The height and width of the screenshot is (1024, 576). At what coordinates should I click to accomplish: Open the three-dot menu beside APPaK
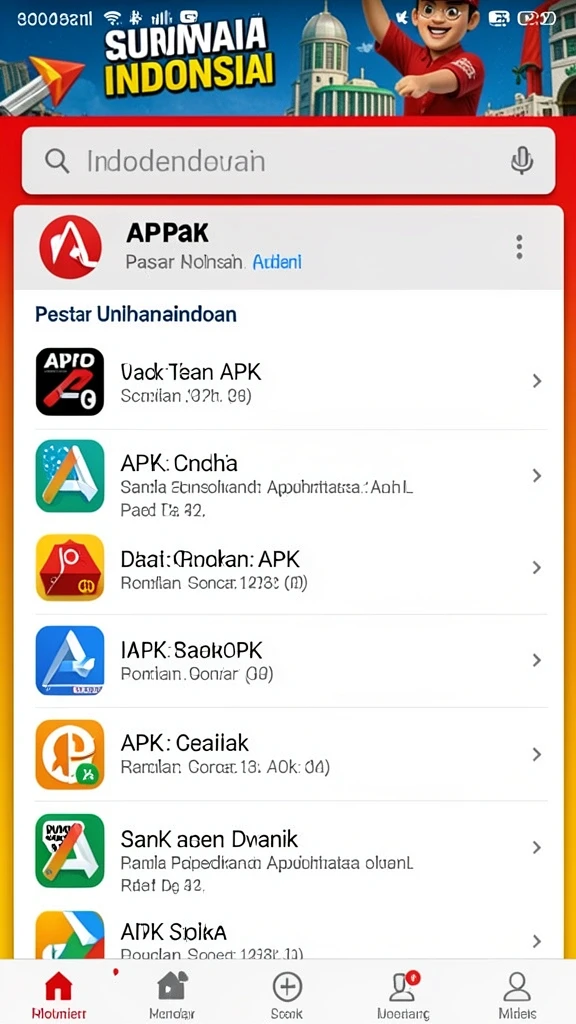coord(519,248)
